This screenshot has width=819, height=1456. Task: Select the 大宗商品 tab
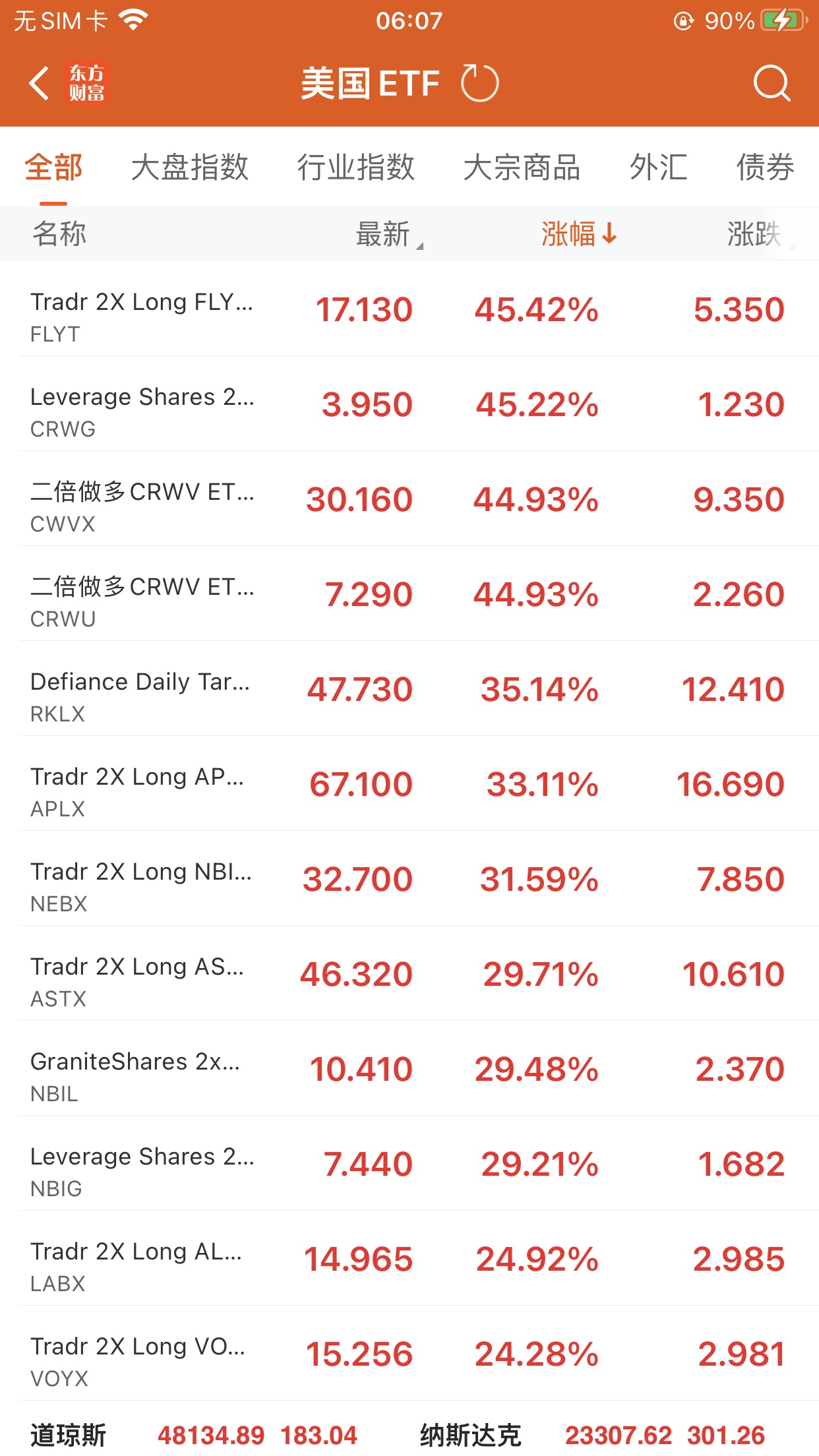tap(522, 167)
